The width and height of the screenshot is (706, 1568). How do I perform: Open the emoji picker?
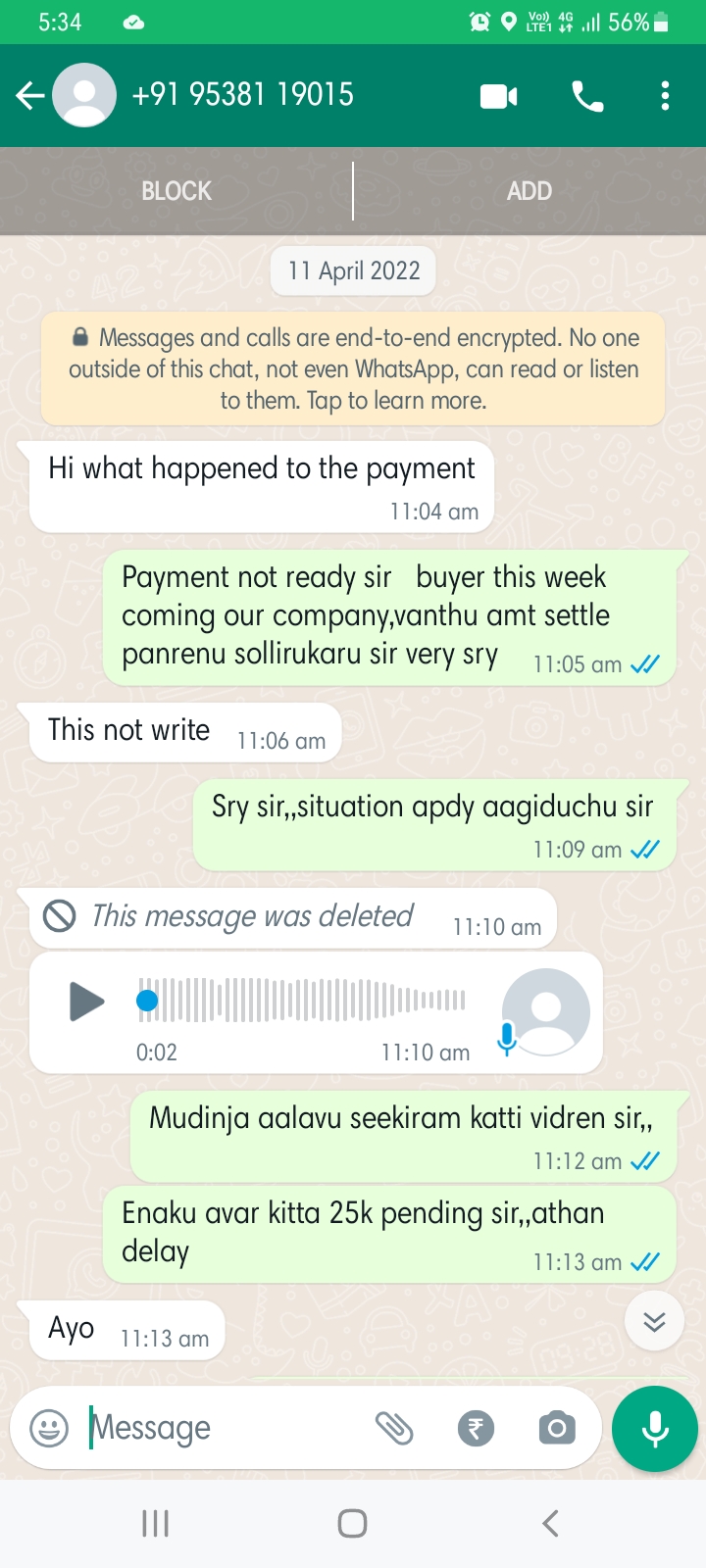pyautogui.click(x=49, y=1428)
